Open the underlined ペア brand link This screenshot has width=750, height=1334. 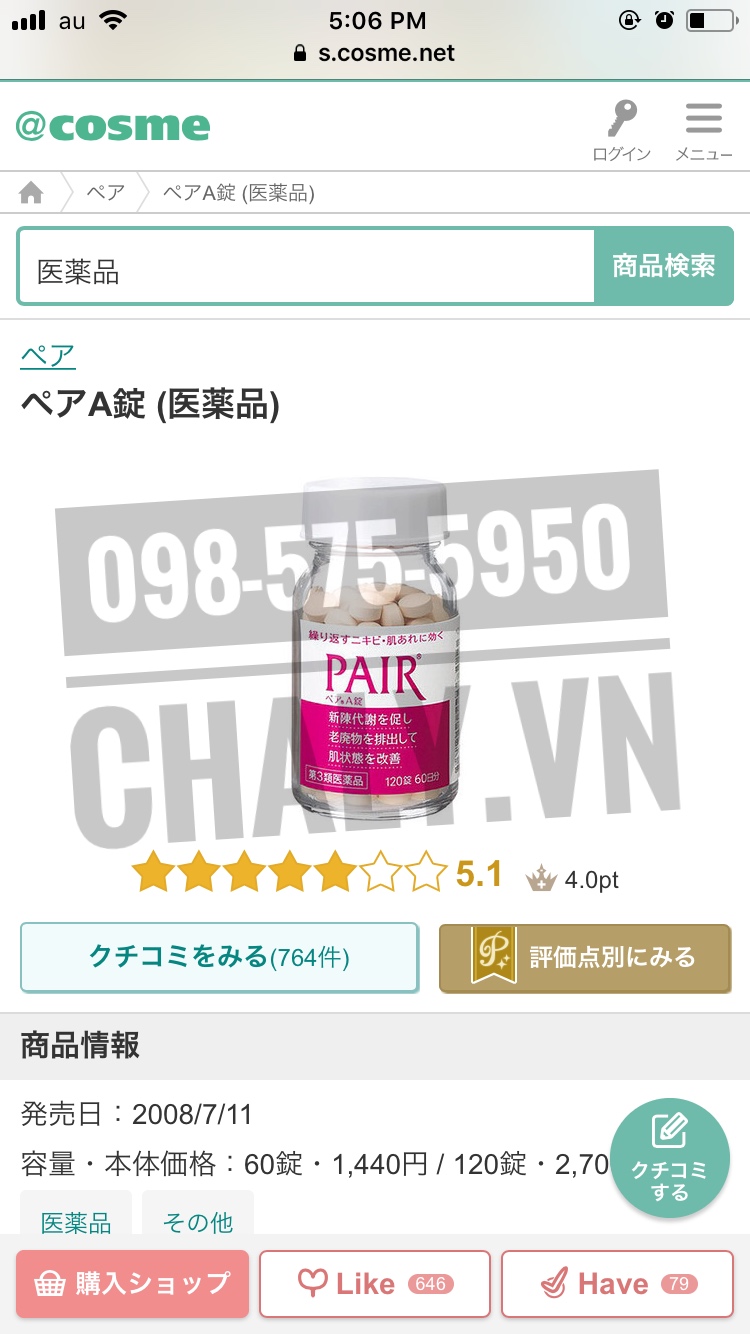(x=48, y=355)
